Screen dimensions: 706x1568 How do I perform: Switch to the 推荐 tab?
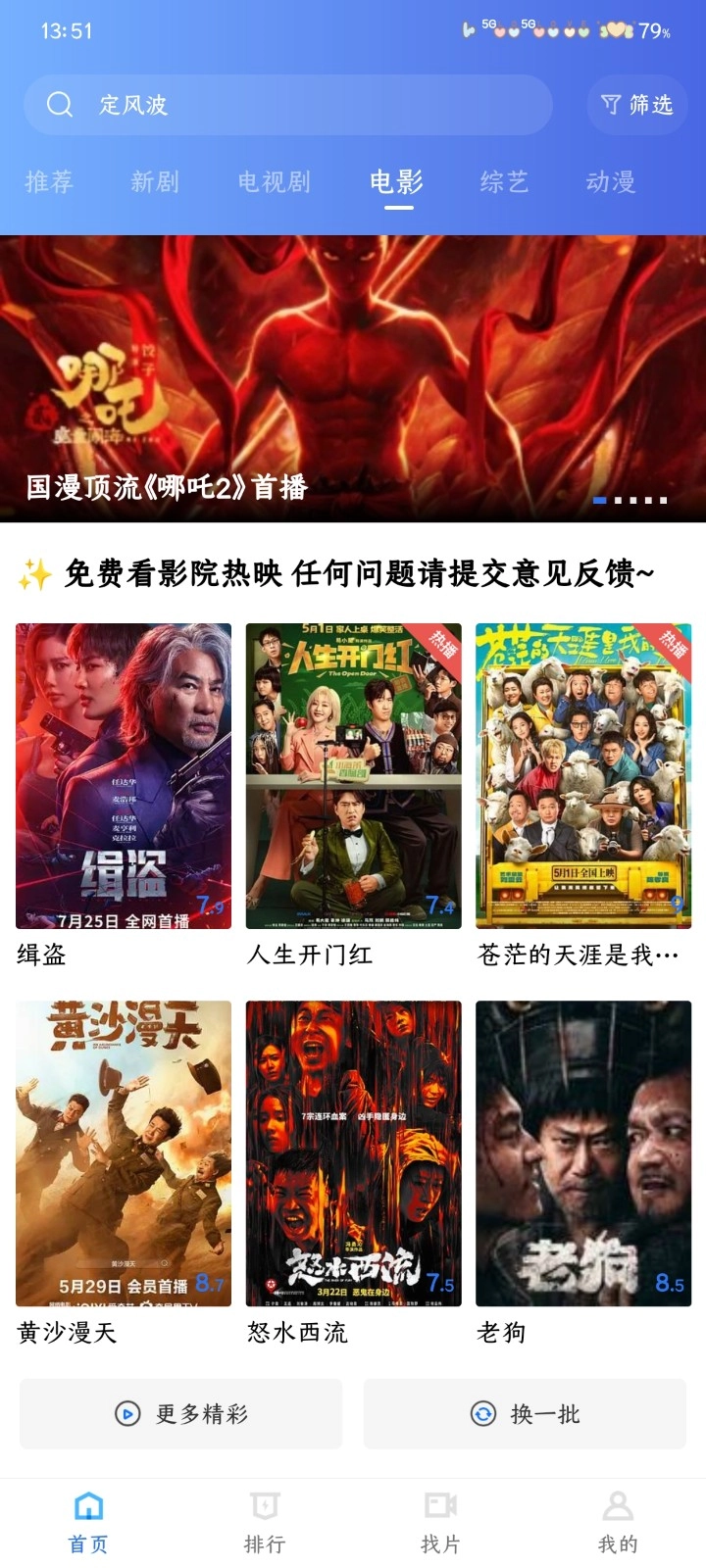click(x=49, y=182)
